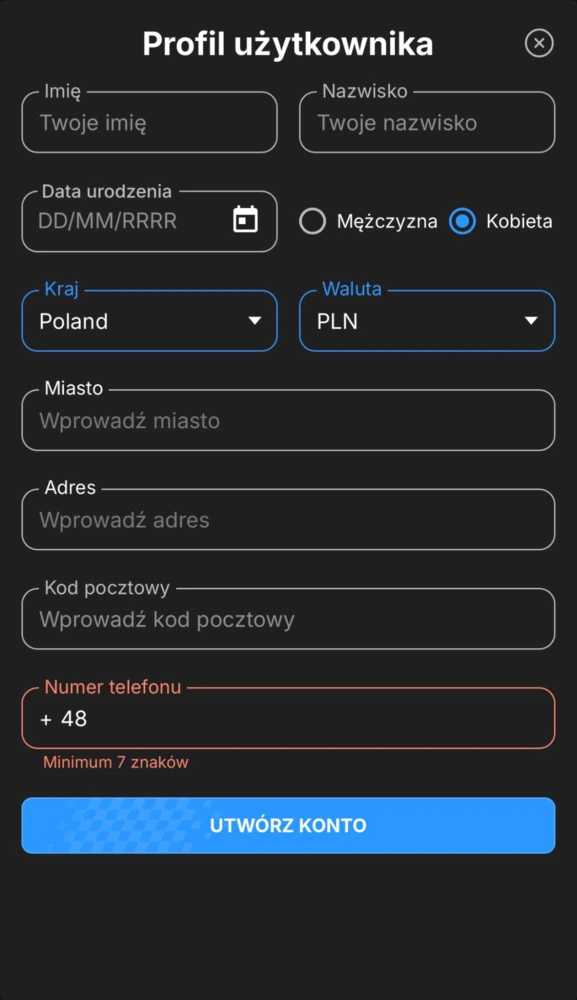The image size is (577, 1000).
Task: Focus the Adres text field
Action: [288, 520]
